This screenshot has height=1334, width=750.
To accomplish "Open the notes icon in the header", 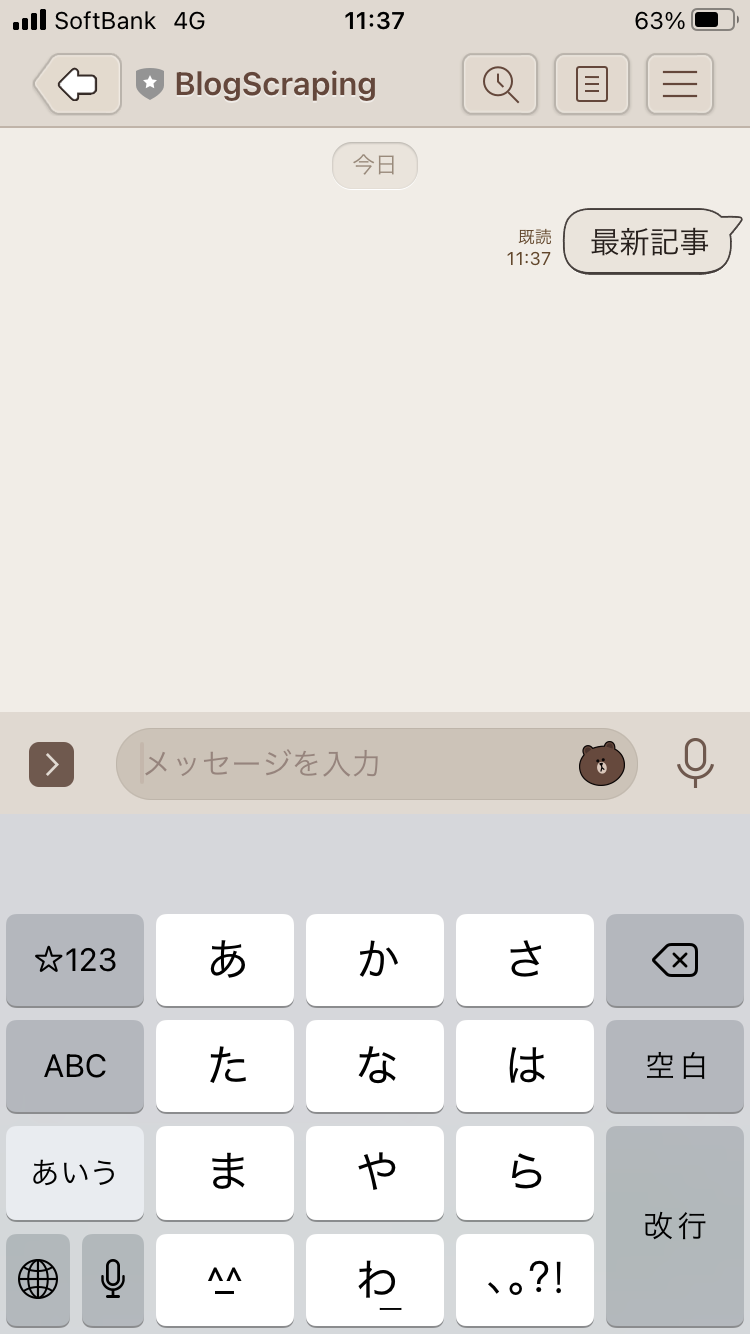I will 591,85.
